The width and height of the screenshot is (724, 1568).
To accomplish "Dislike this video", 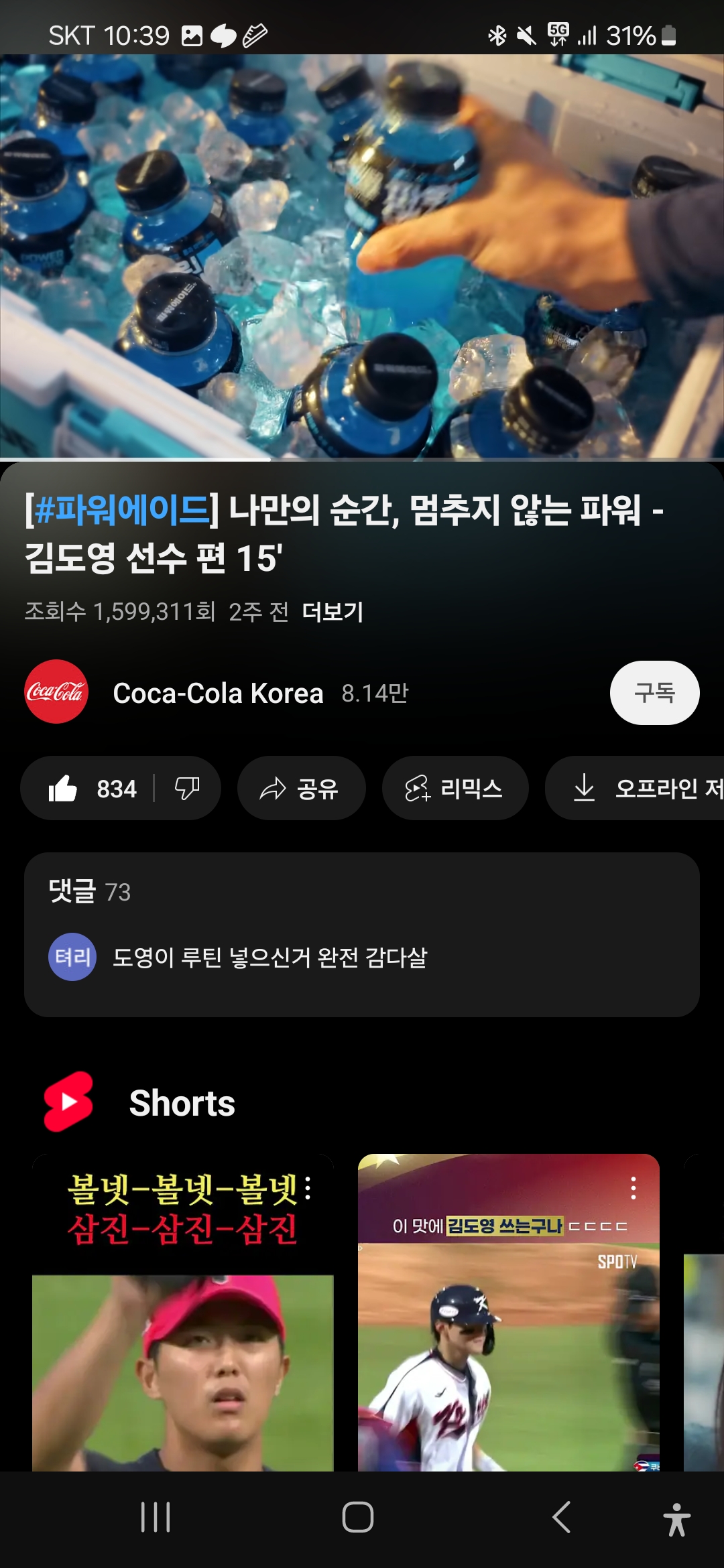I will pyautogui.click(x=187, y=789).
